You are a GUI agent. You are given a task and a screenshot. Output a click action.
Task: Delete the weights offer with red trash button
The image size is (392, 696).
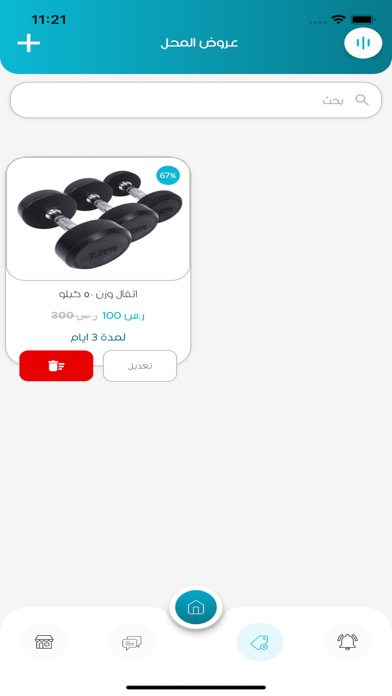pos(56,366)
